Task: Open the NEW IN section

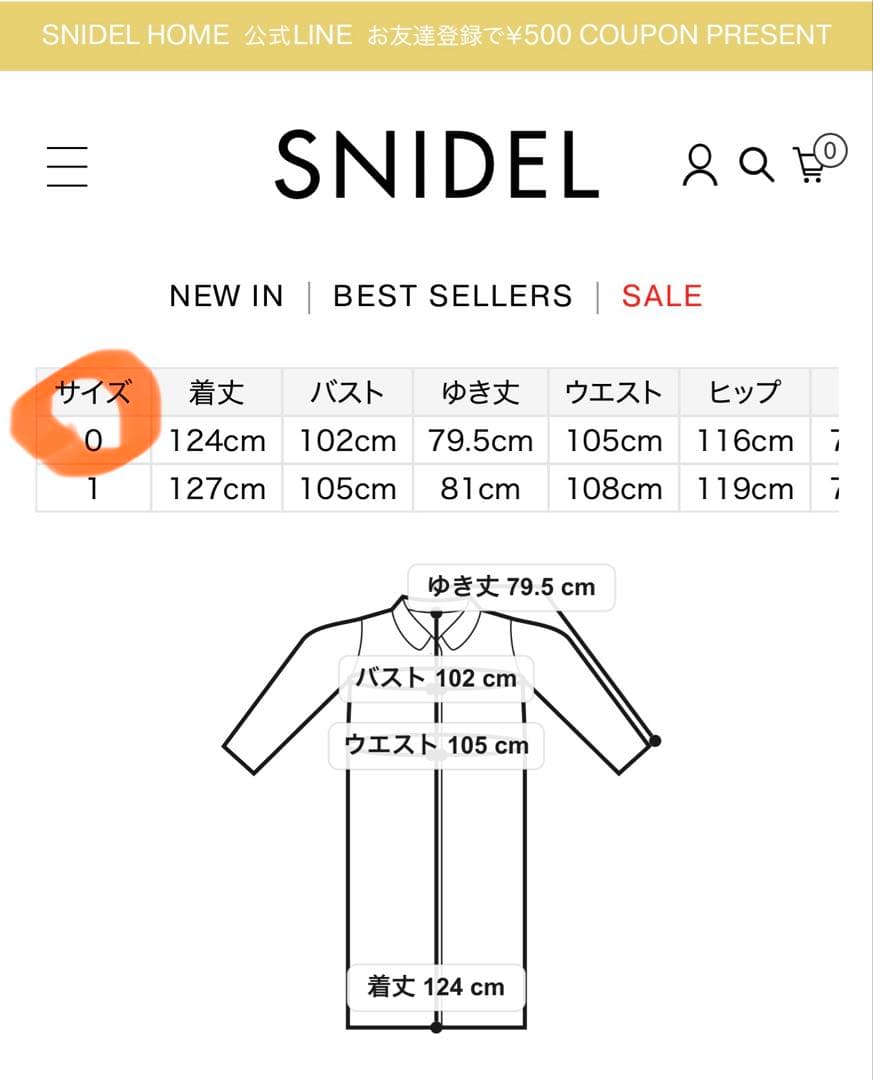Action: tap(226, 296)
